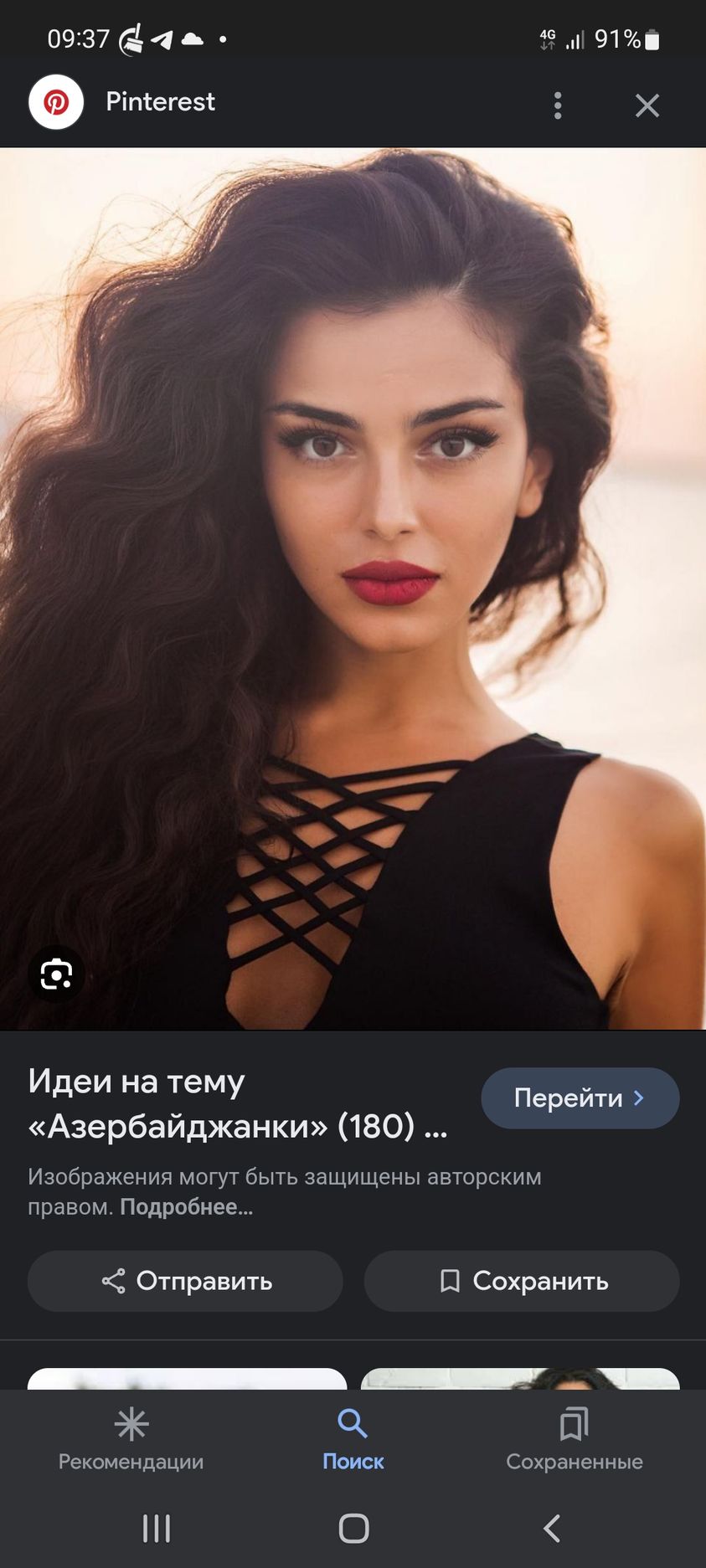Search this image with Lens icon
The height and width of the screenshot is (1568, 706).
pyautogui.click(x=56, y=974)
